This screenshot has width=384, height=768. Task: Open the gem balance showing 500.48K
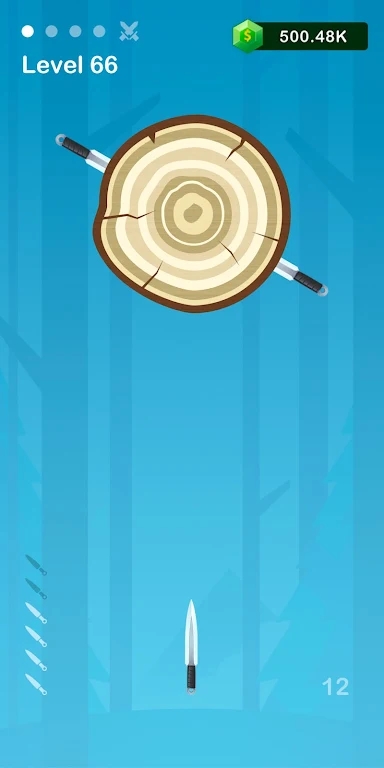[300, 36]
